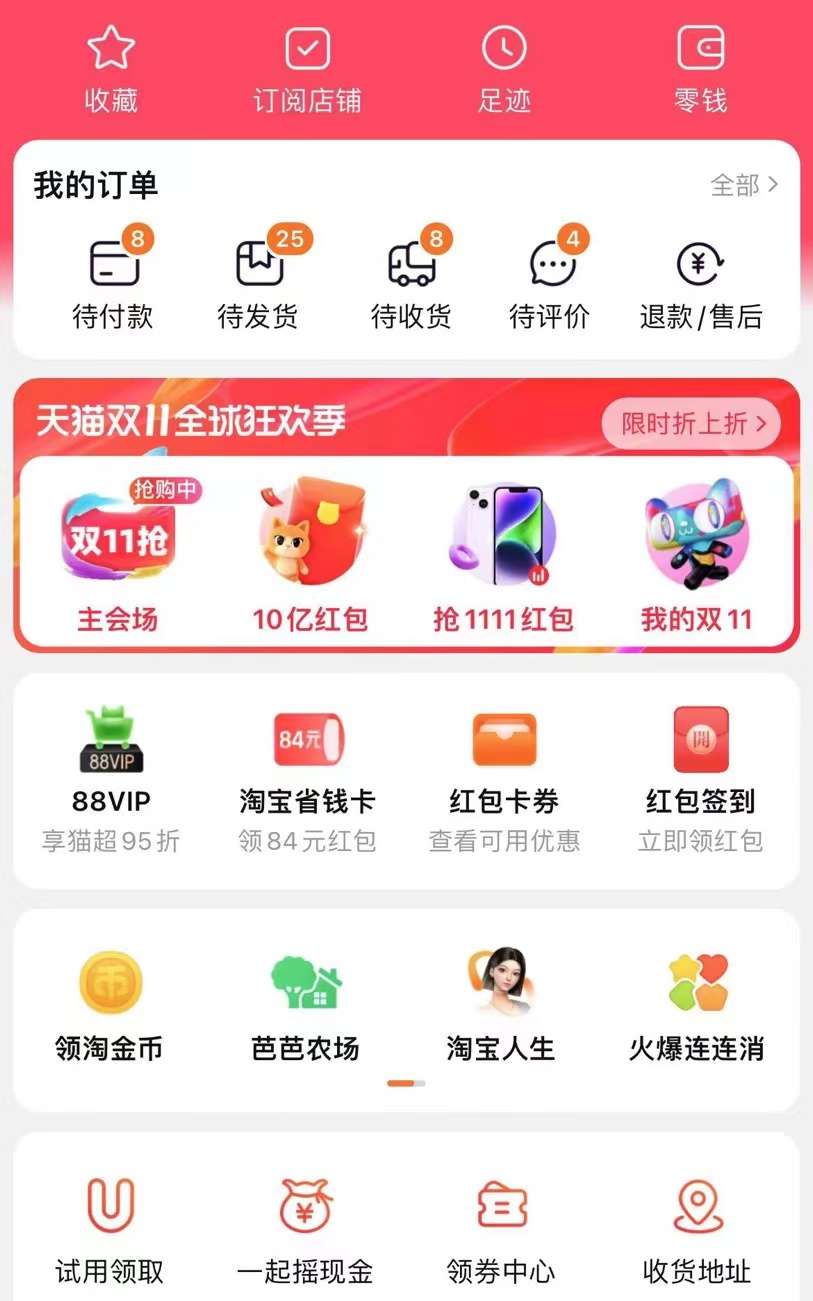813x1301 pixels.
Task: Select 抢1111红包
Action: coord(503,557)
